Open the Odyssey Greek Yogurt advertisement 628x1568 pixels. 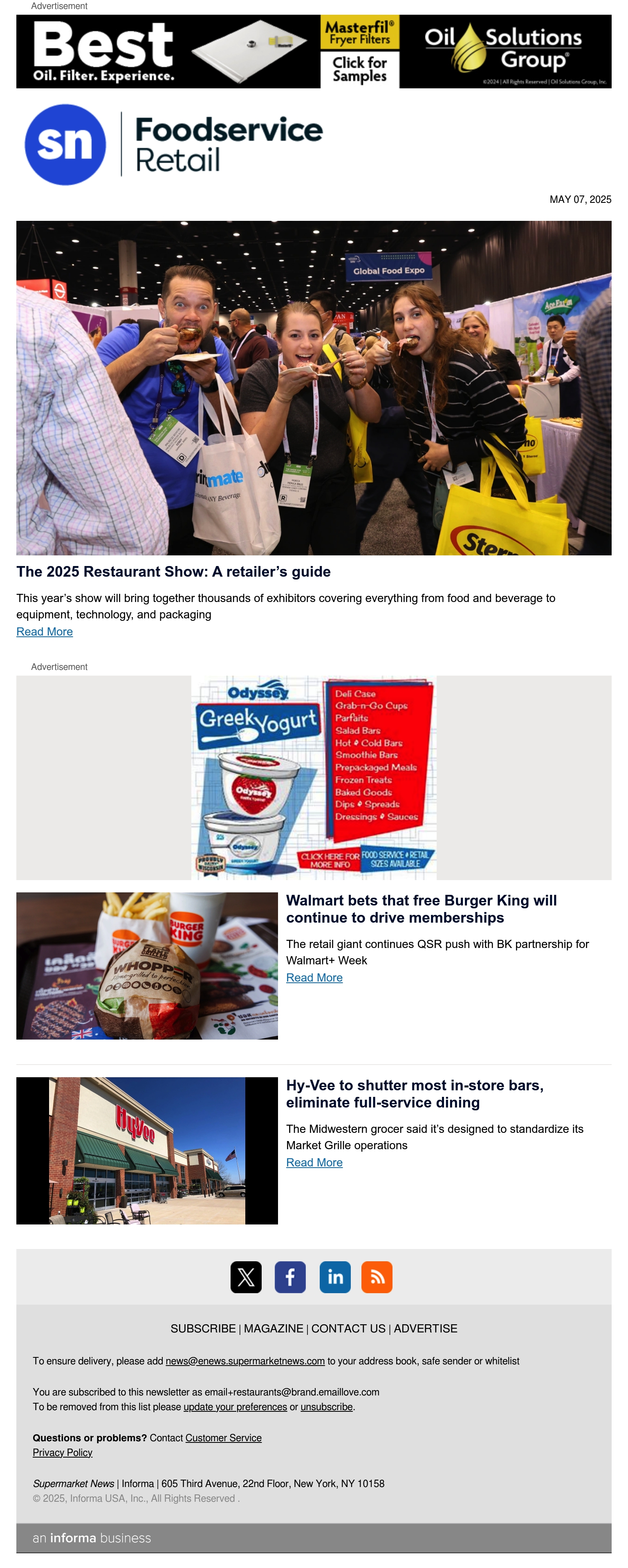click(314, 777)
